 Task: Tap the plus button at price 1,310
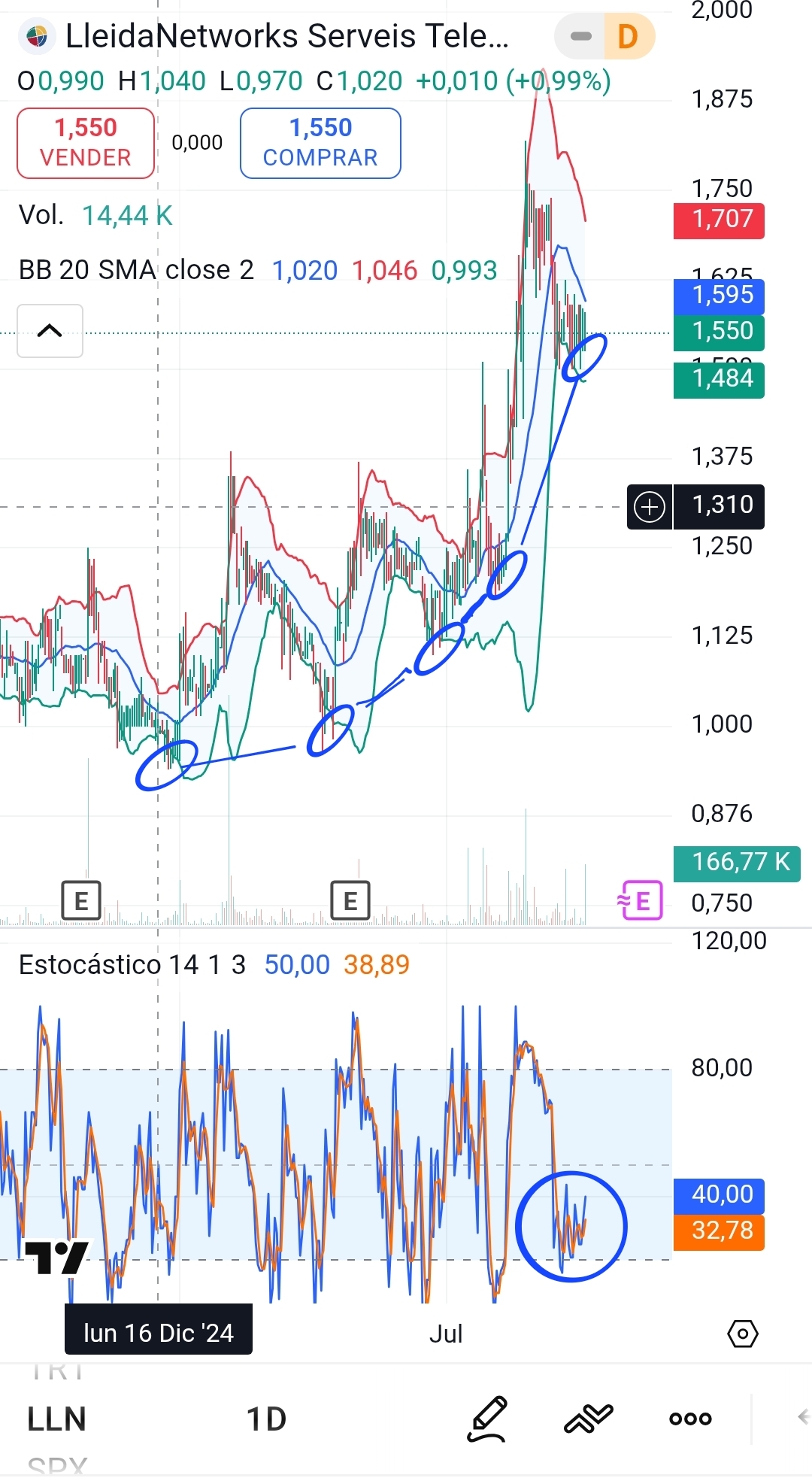coord(650,506)
